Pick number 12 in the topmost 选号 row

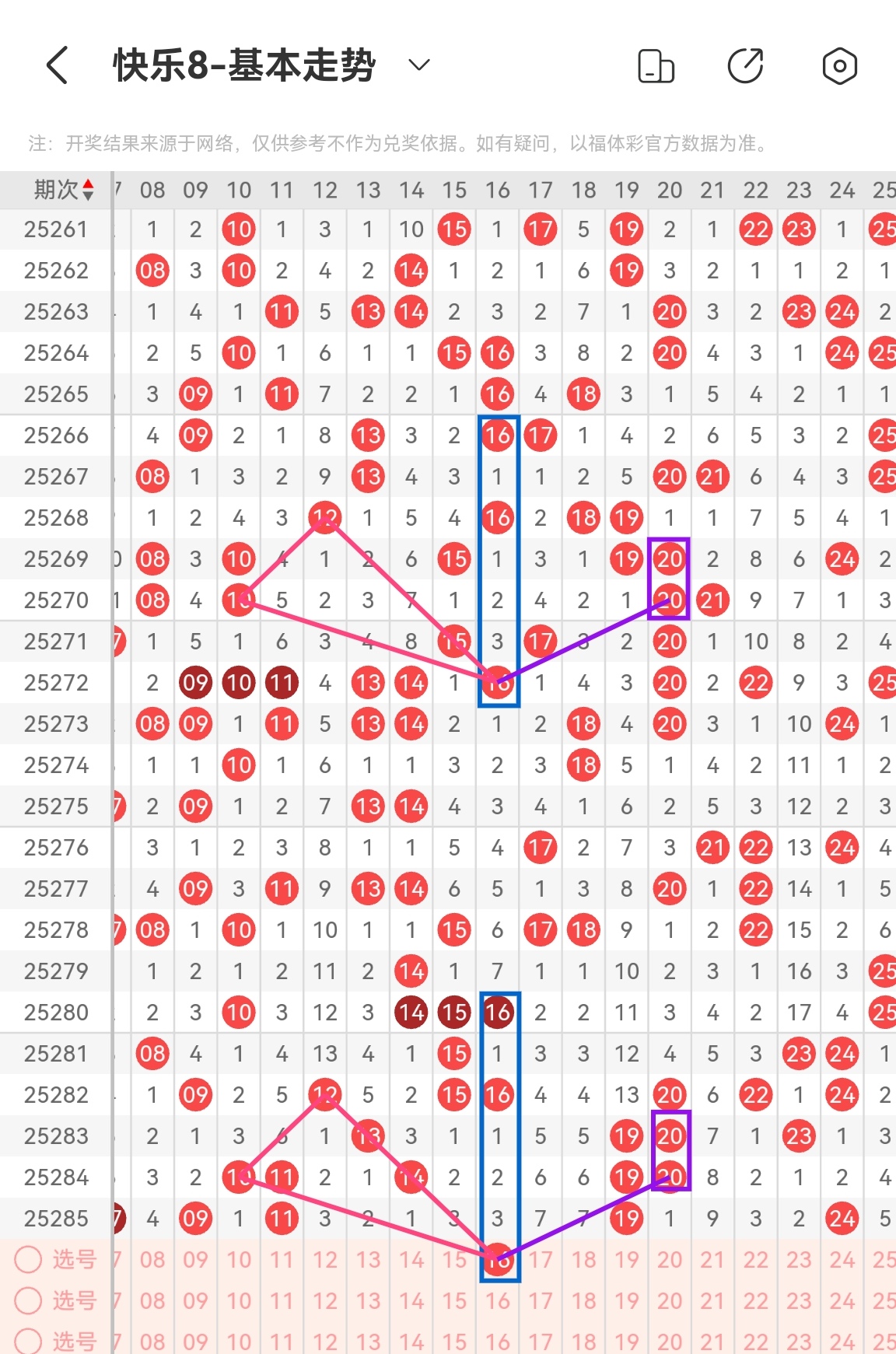pos(325,1259)
